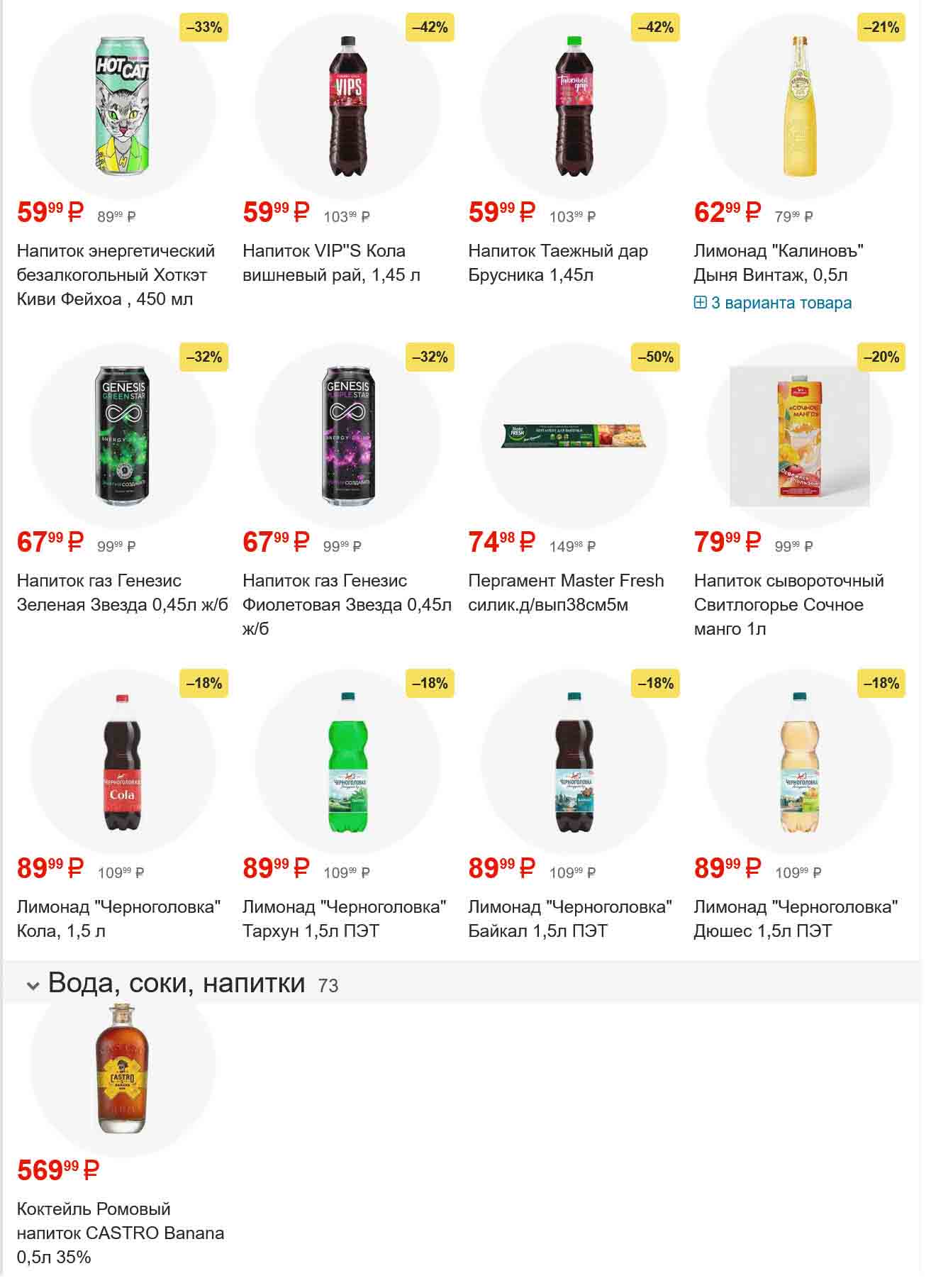
Task: Open Генезис Зеленая Звезда energy drink
Action: tap(122, 592)
